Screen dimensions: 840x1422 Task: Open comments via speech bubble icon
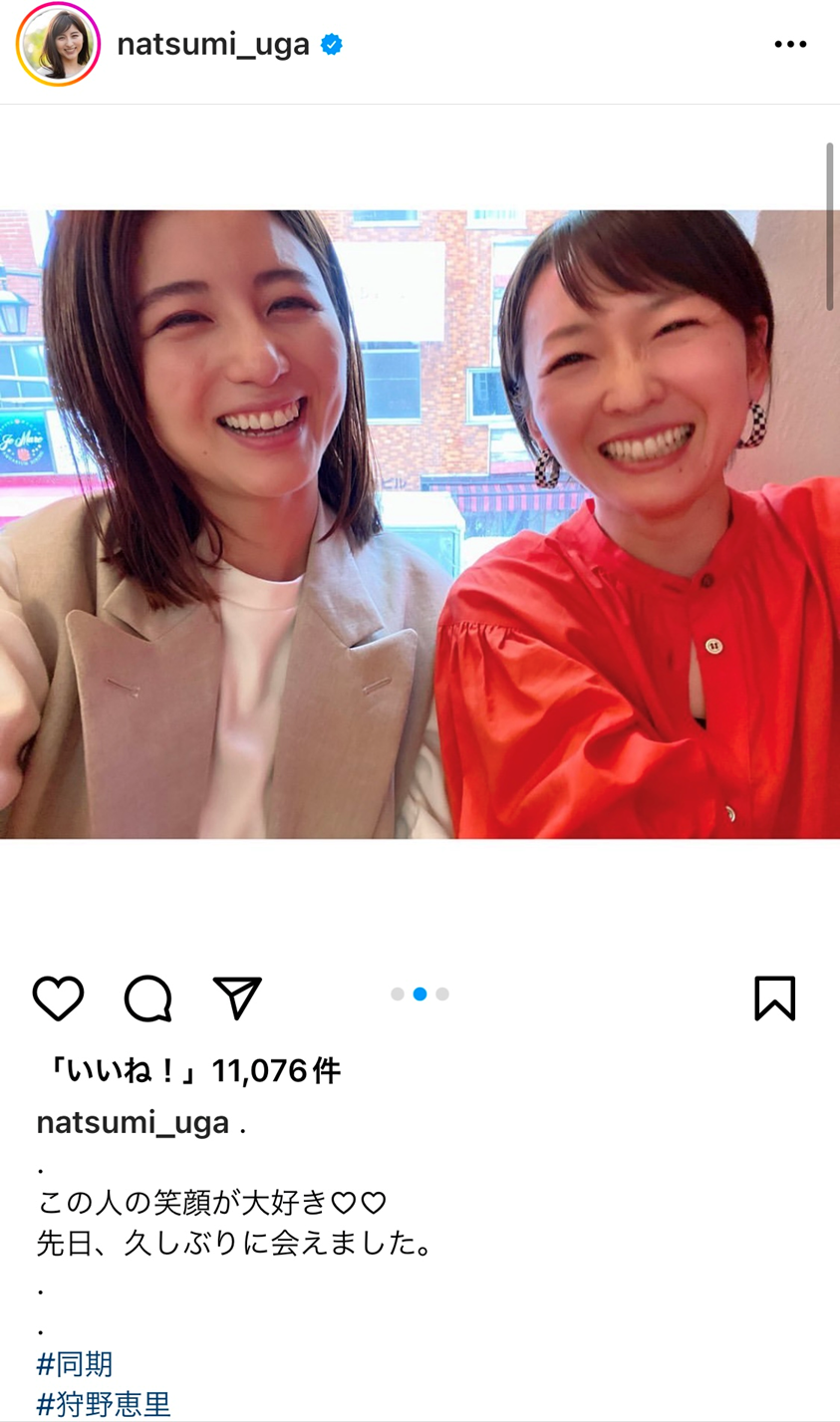click(147, 997)
